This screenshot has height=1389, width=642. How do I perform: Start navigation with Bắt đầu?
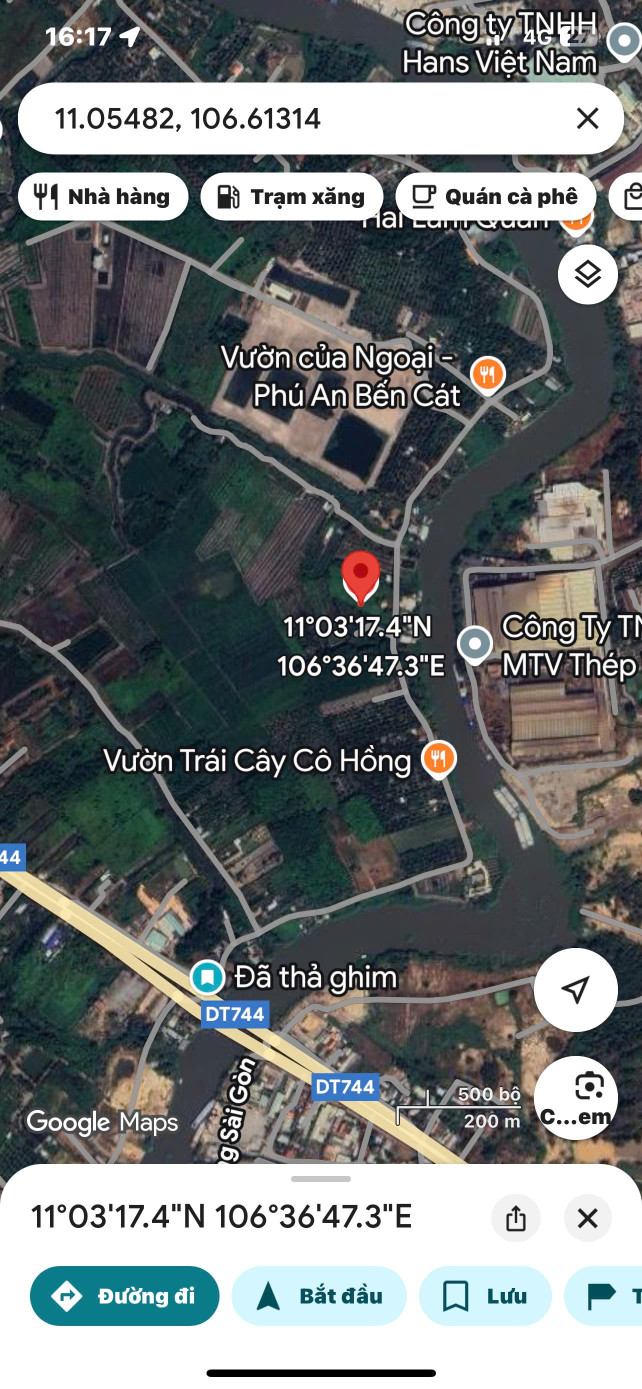320,1296
